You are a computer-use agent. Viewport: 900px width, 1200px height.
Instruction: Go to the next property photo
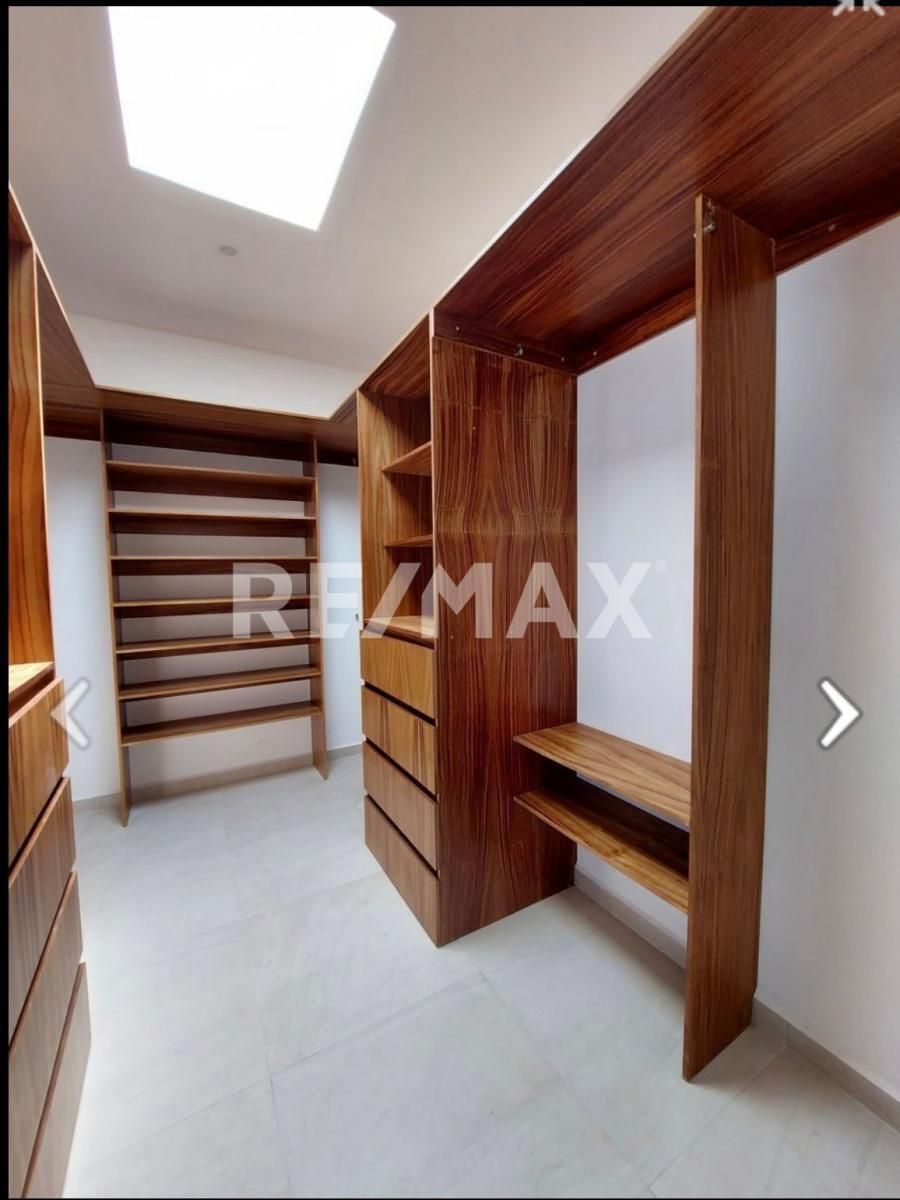(x=838, y=713)
